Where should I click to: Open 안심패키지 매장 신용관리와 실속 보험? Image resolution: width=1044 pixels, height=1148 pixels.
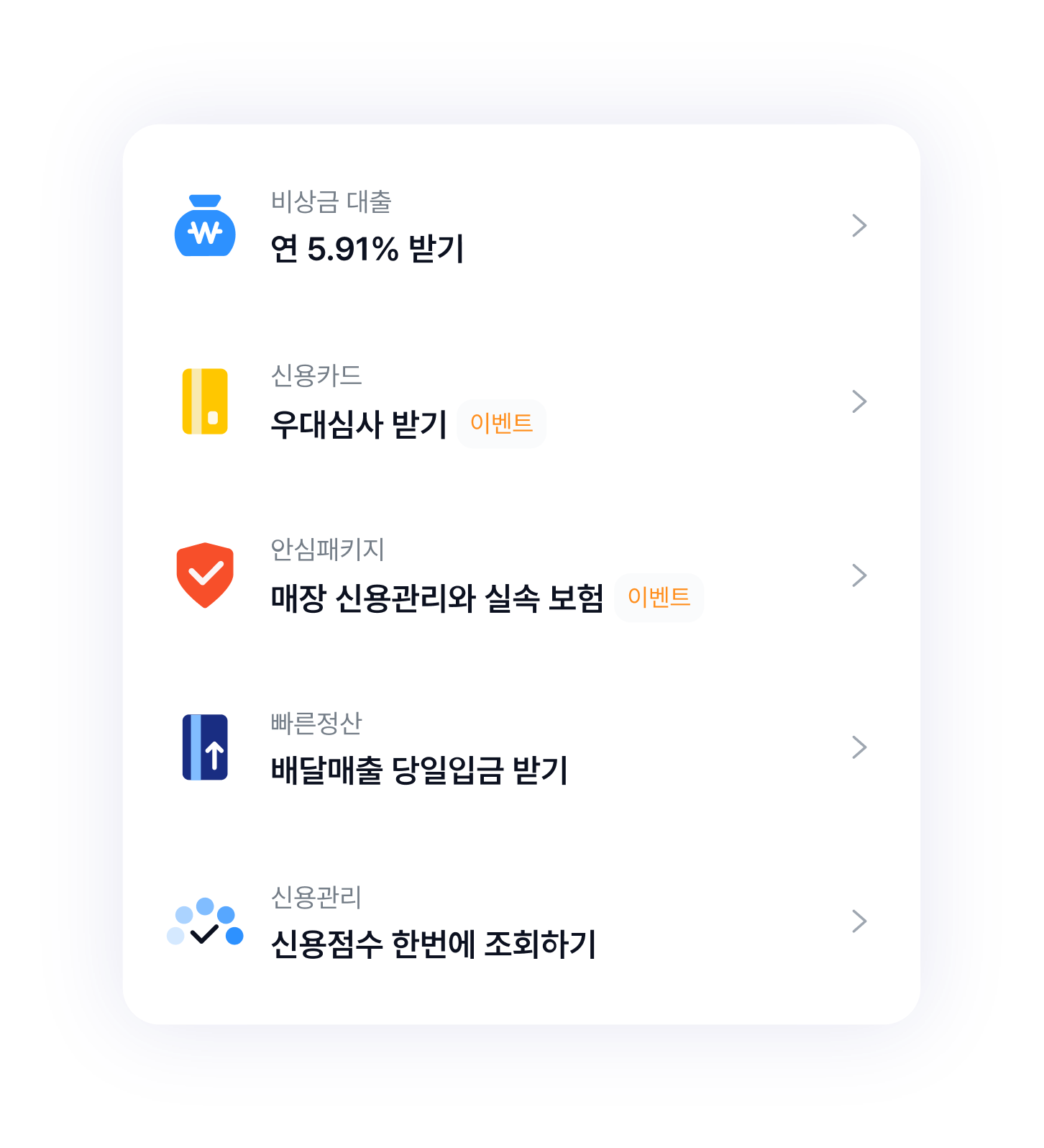point(436,597)
